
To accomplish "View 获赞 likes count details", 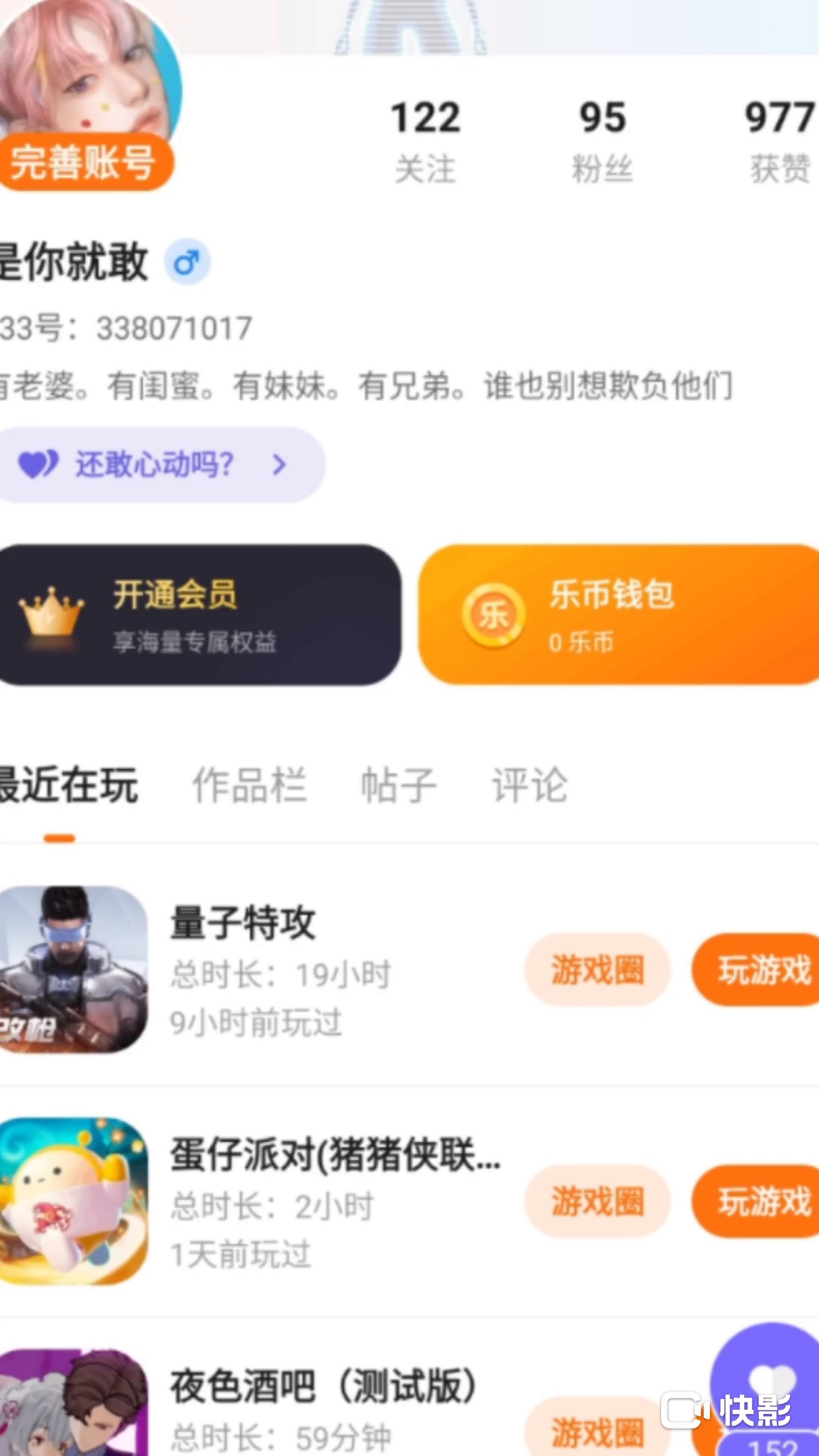I will (x=779, y=141).
